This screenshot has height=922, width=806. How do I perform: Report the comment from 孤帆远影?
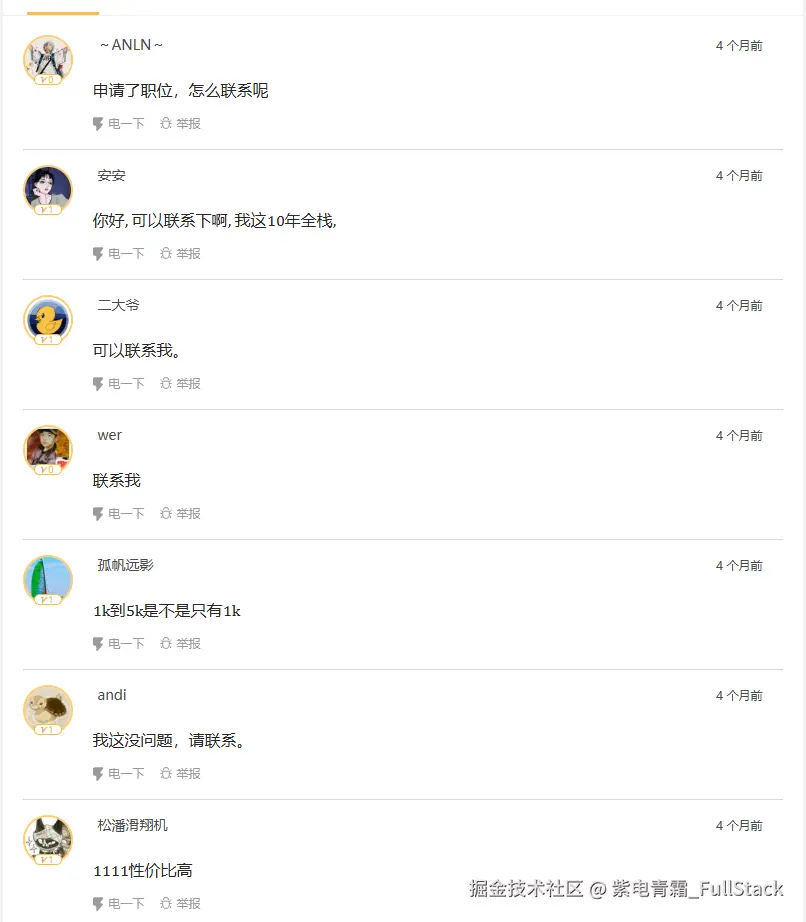(180, 644)
